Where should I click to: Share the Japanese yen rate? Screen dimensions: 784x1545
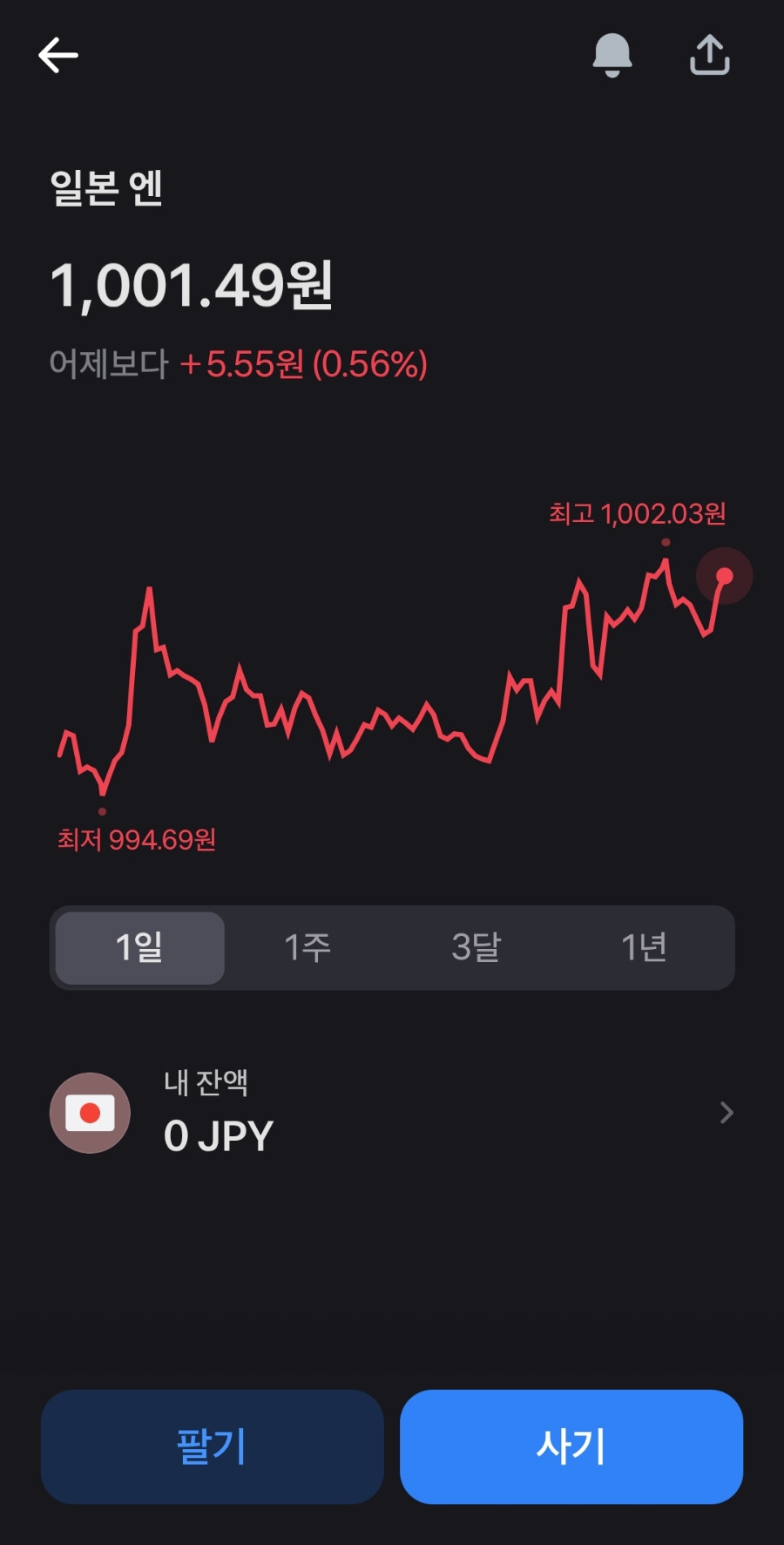pyautogui.click(x=710, y=55)
